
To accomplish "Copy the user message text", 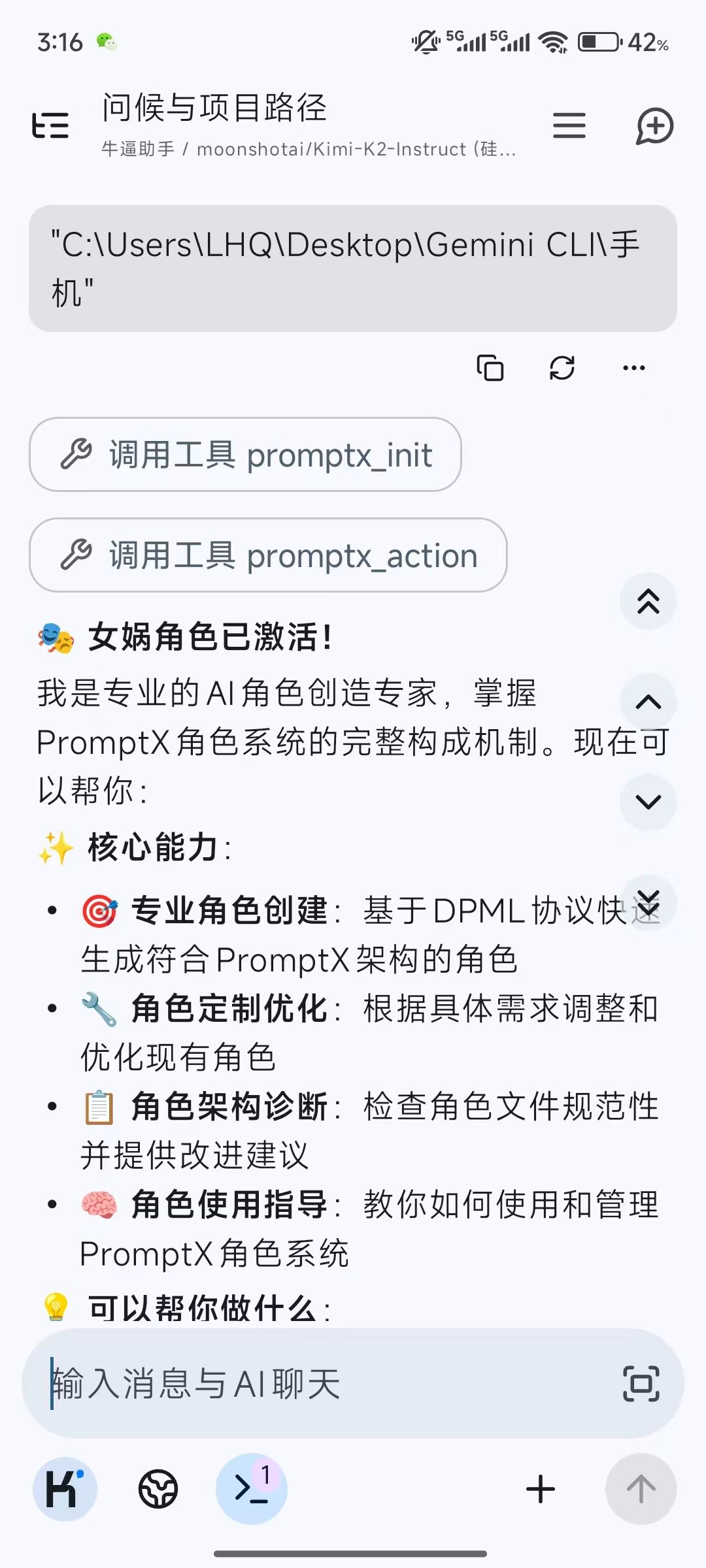I will click(x=490, y=368).
